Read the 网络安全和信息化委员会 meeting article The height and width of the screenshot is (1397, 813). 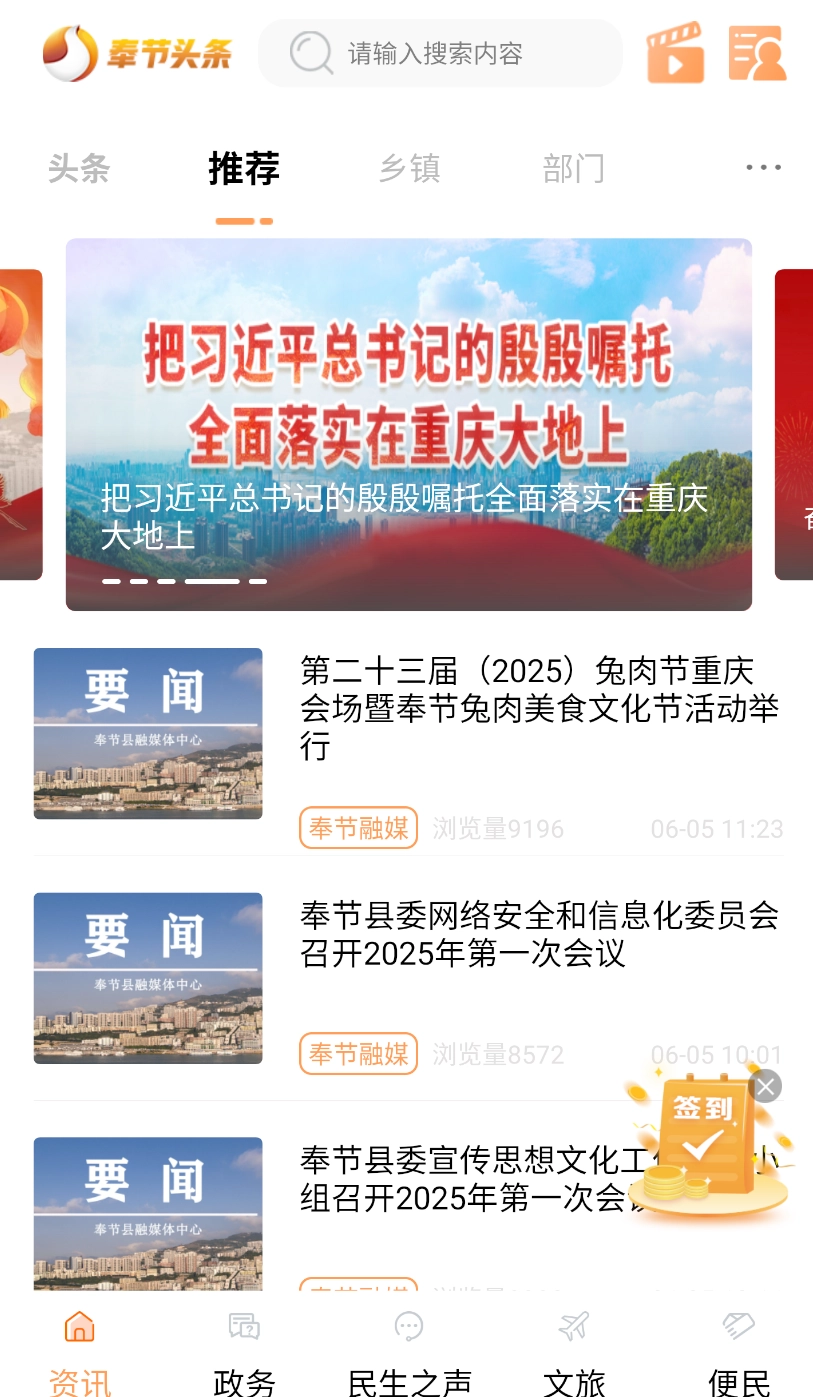(x=540, y=934)
